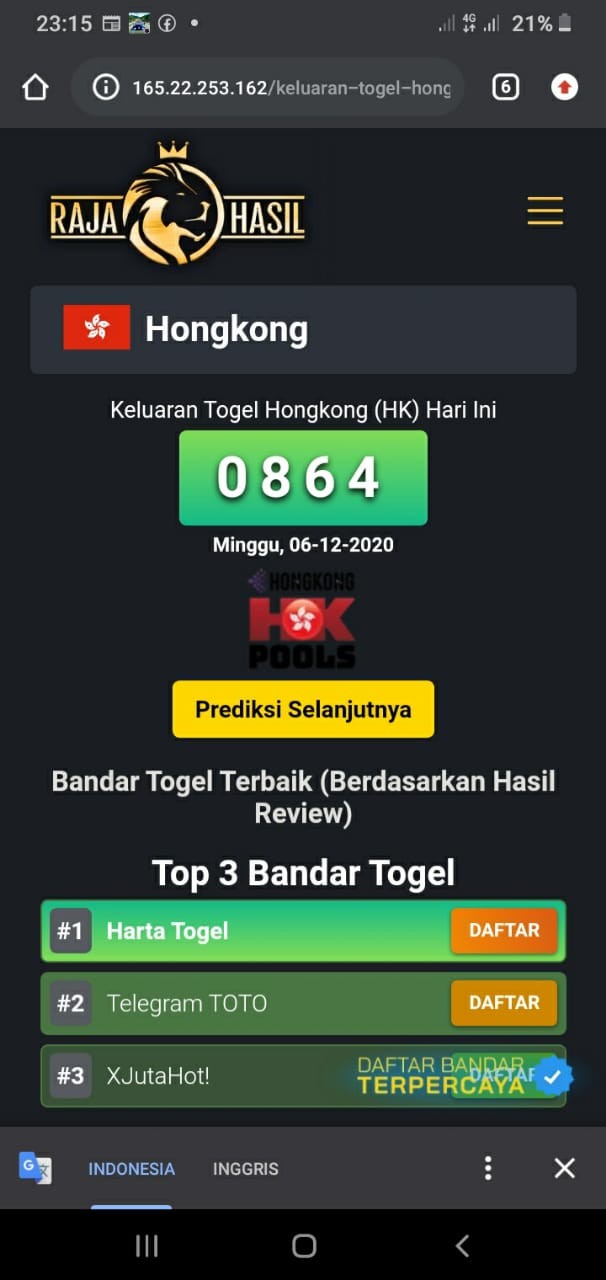Open Prediksi Selanjutnya

point(303,709)
